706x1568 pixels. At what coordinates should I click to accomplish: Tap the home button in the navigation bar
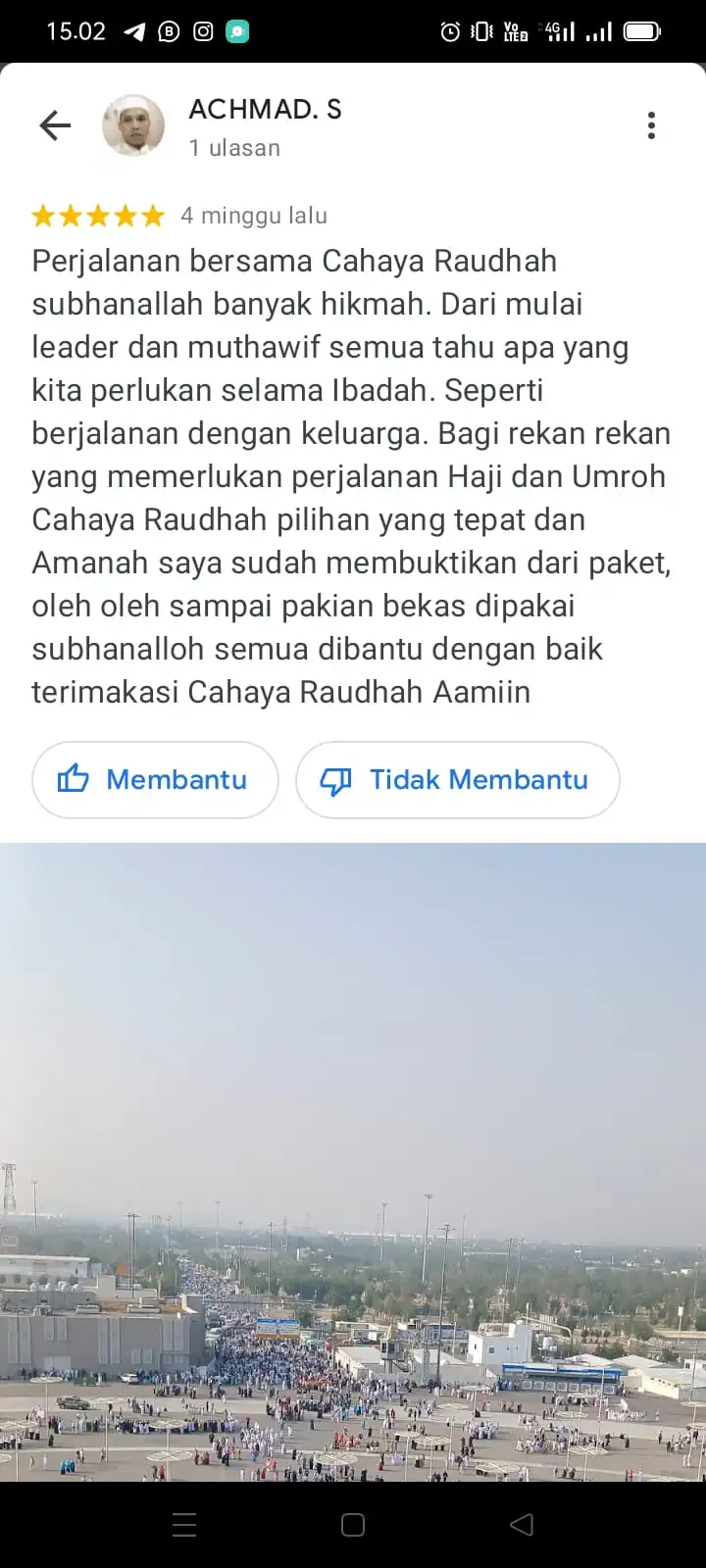[350, 1524]
